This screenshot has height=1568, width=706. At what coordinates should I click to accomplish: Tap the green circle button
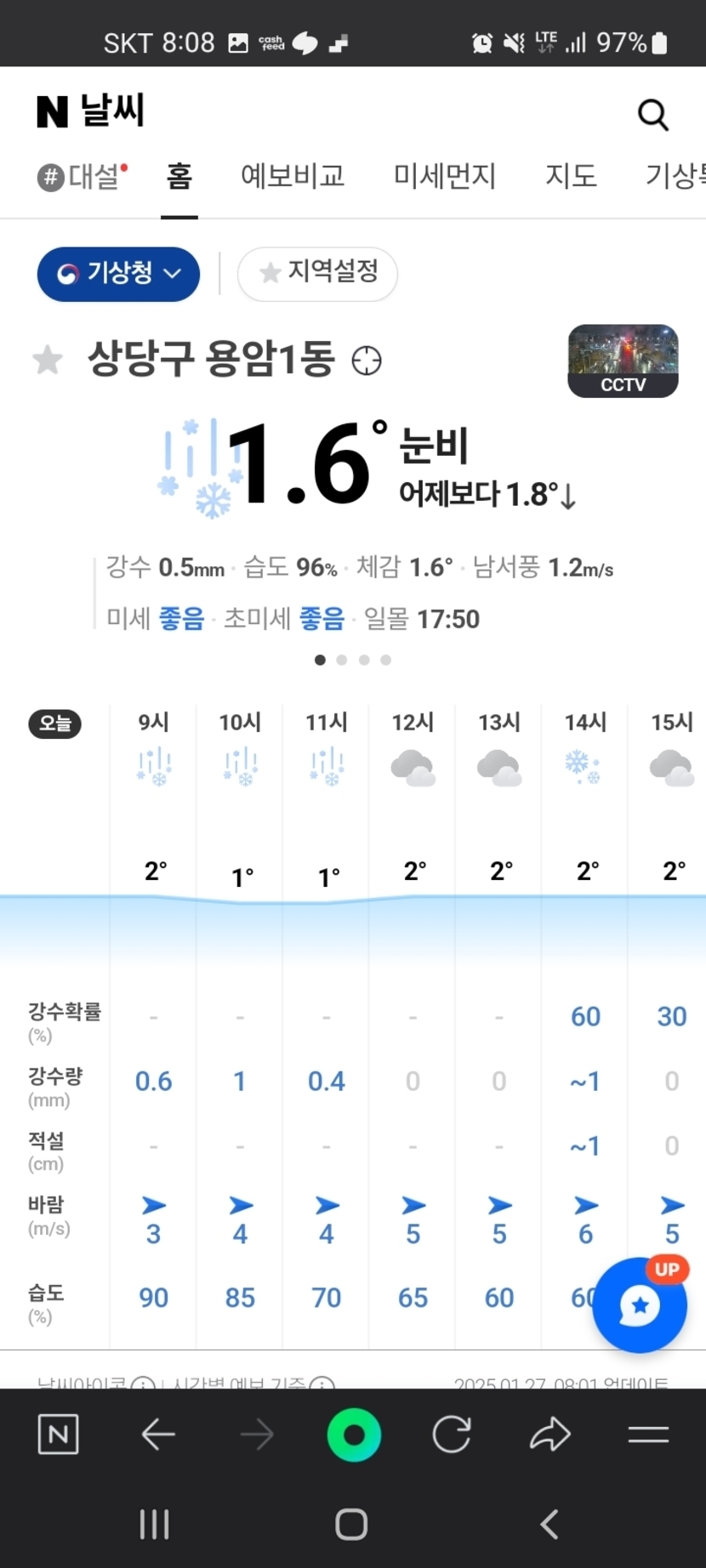[354, 1434]
